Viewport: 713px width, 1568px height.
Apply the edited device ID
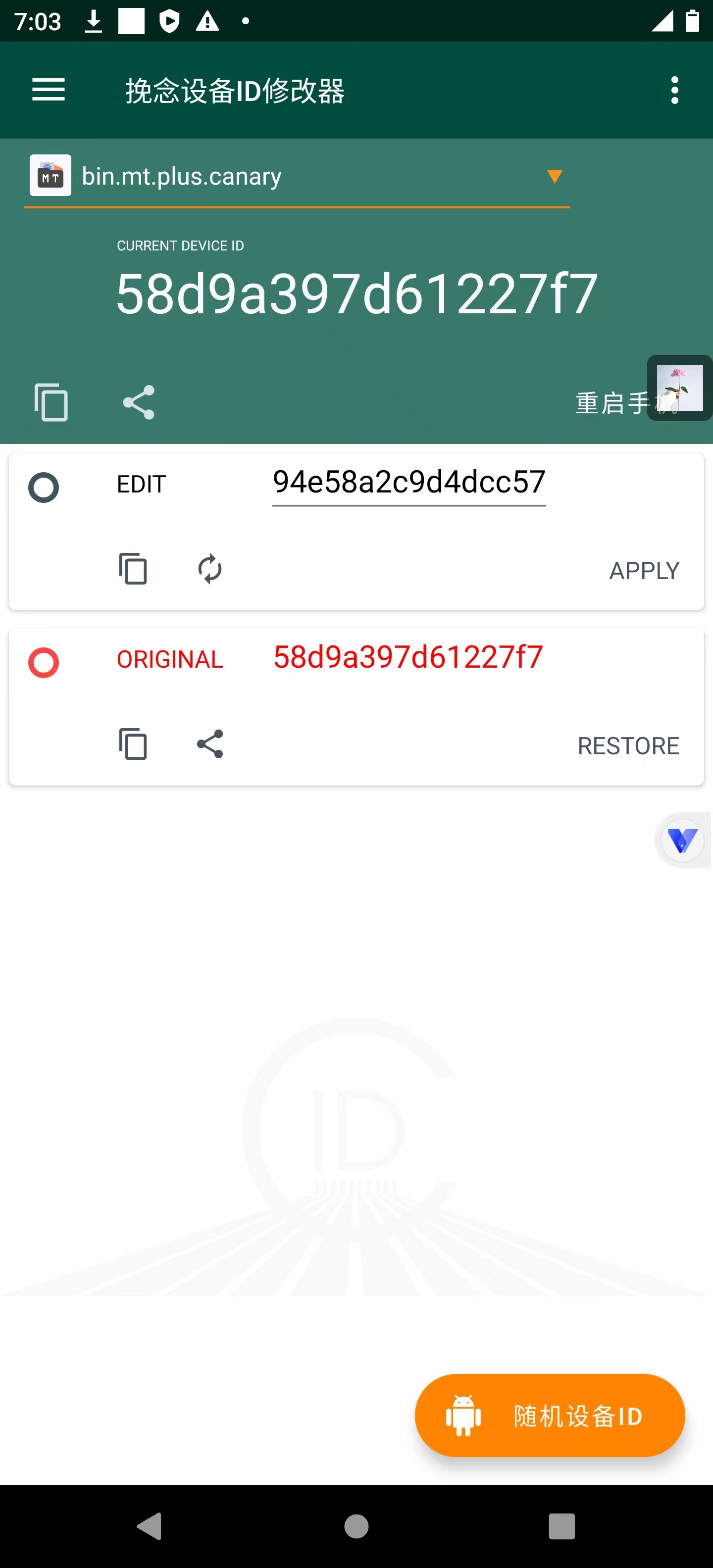tap(644, 570)
